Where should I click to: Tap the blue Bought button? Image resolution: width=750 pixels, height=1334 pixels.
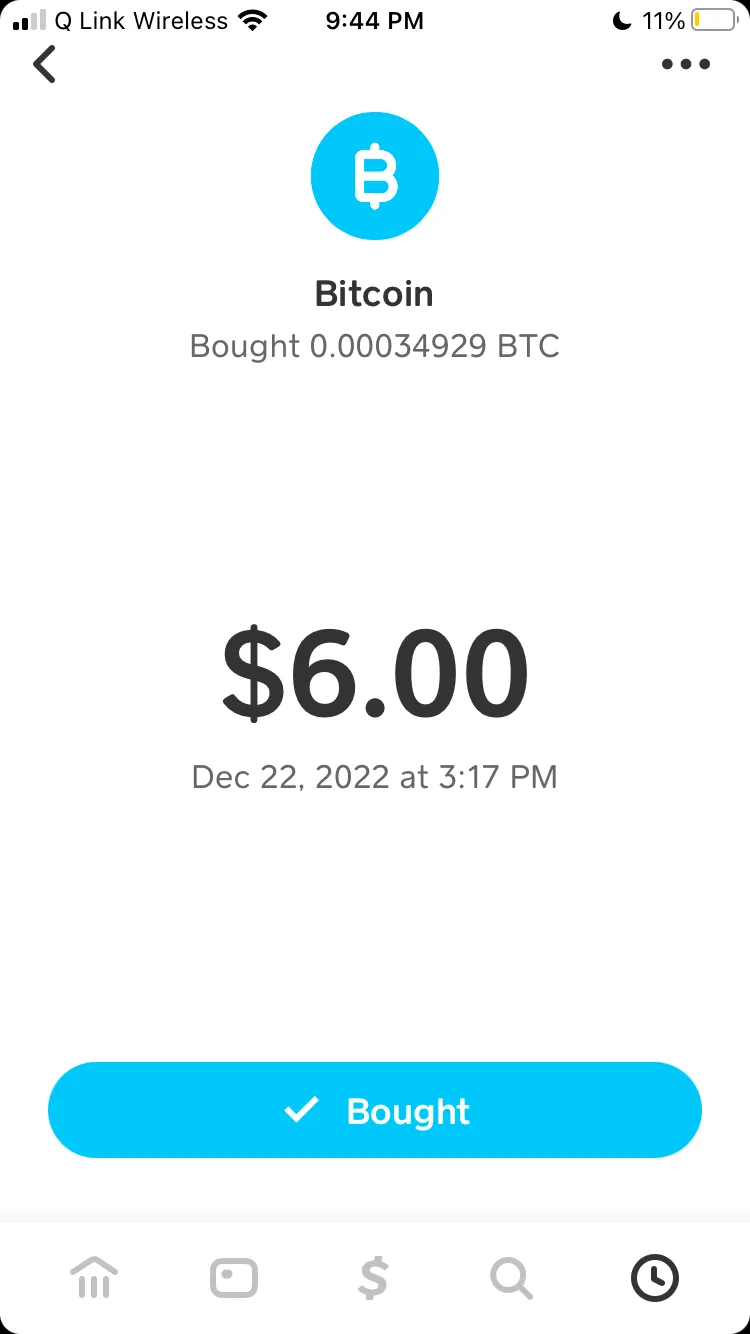pos(375,1110)
